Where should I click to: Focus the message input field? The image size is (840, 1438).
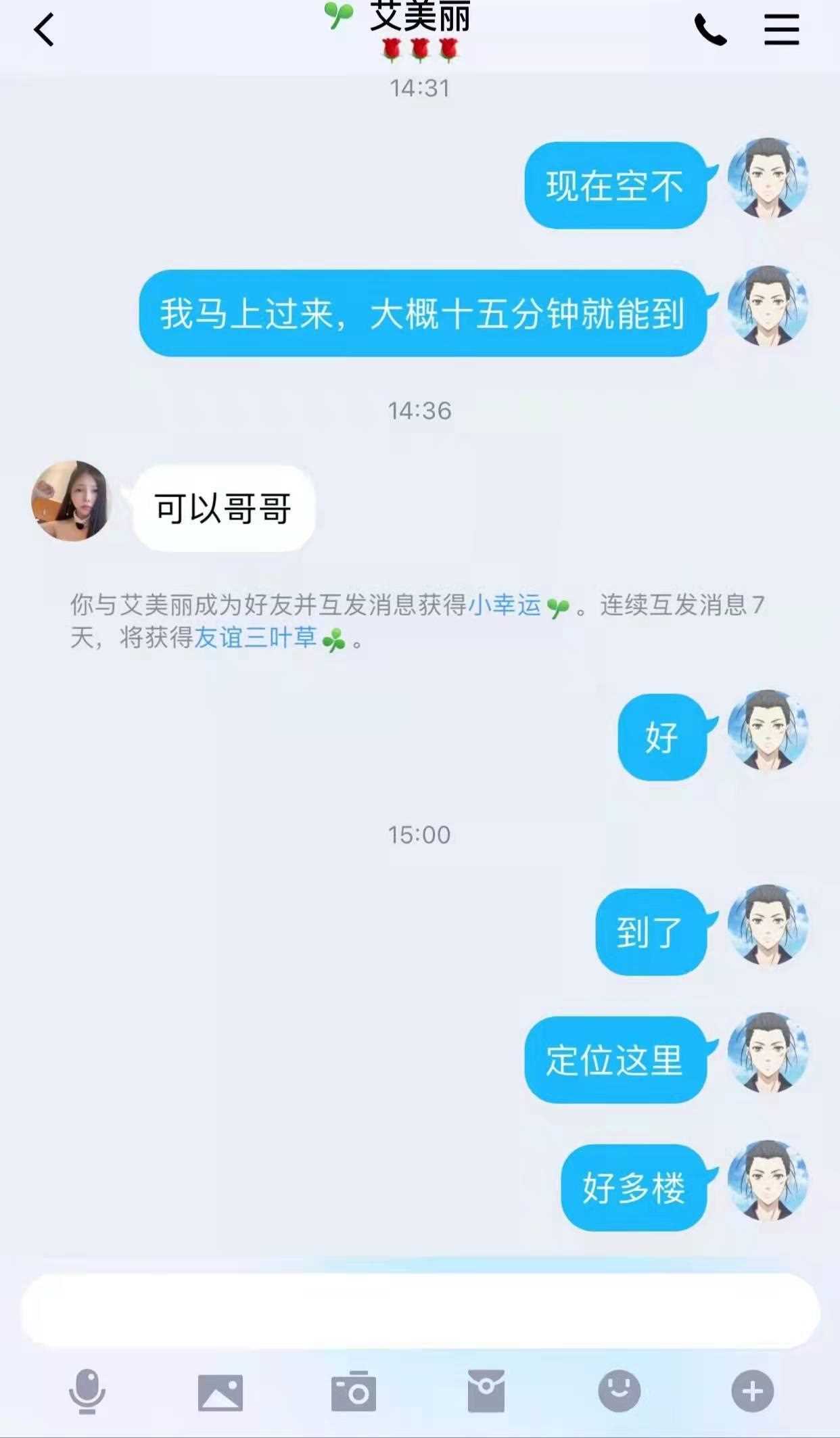[x=419, y=1311]
